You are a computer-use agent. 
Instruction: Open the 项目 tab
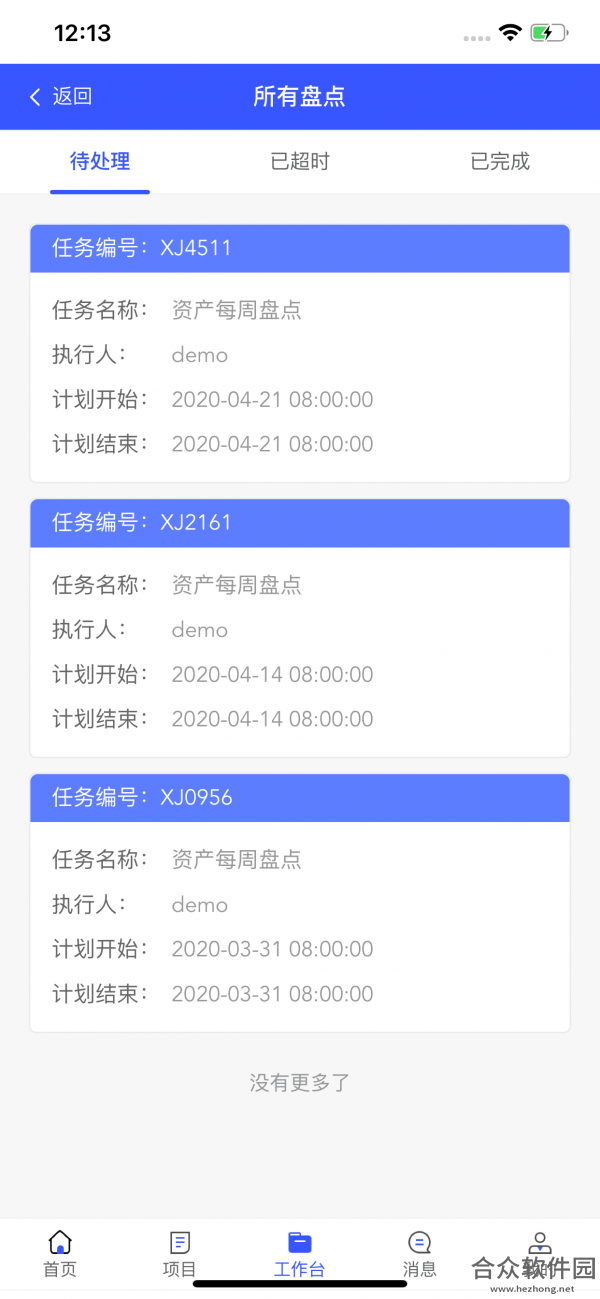pos(180,1254)
